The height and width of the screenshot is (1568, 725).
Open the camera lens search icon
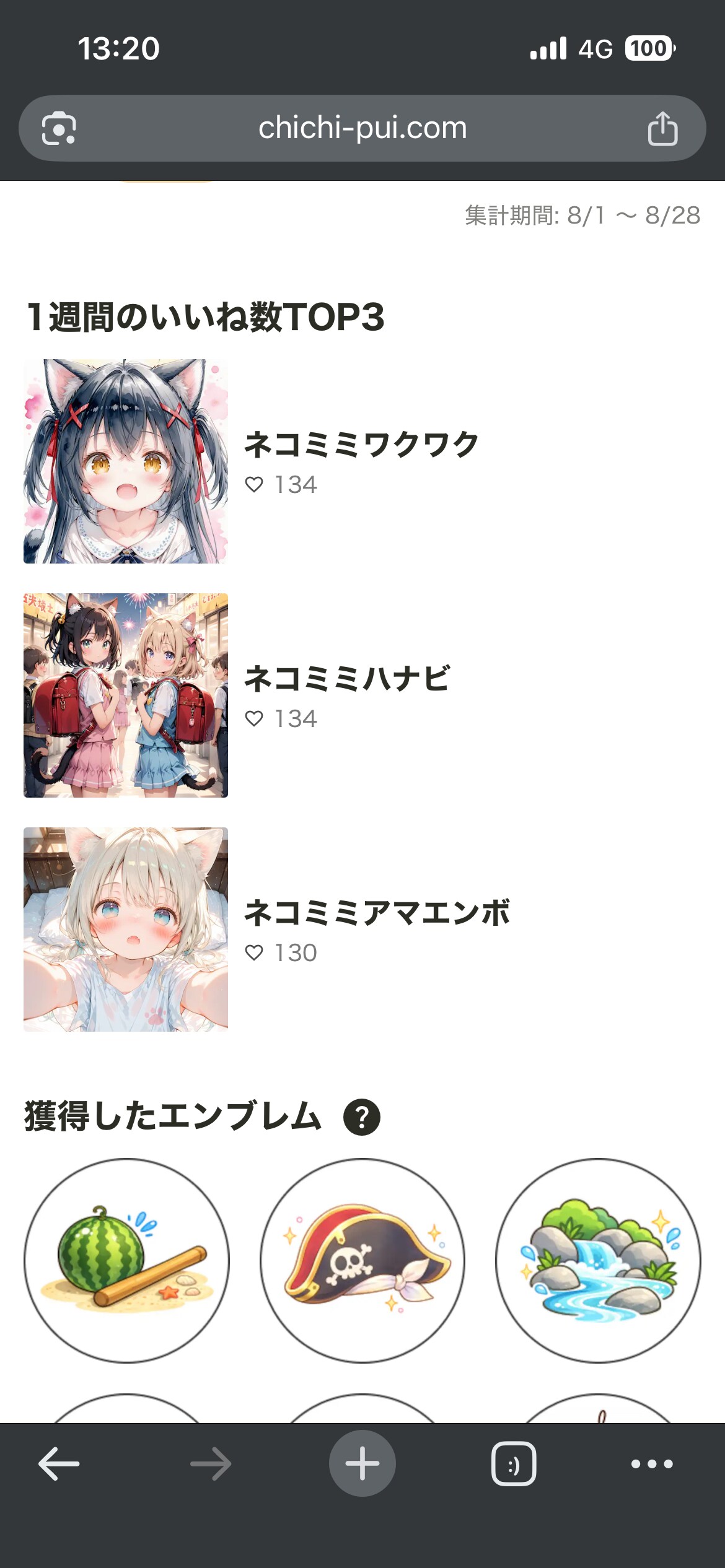coord(59,129)
